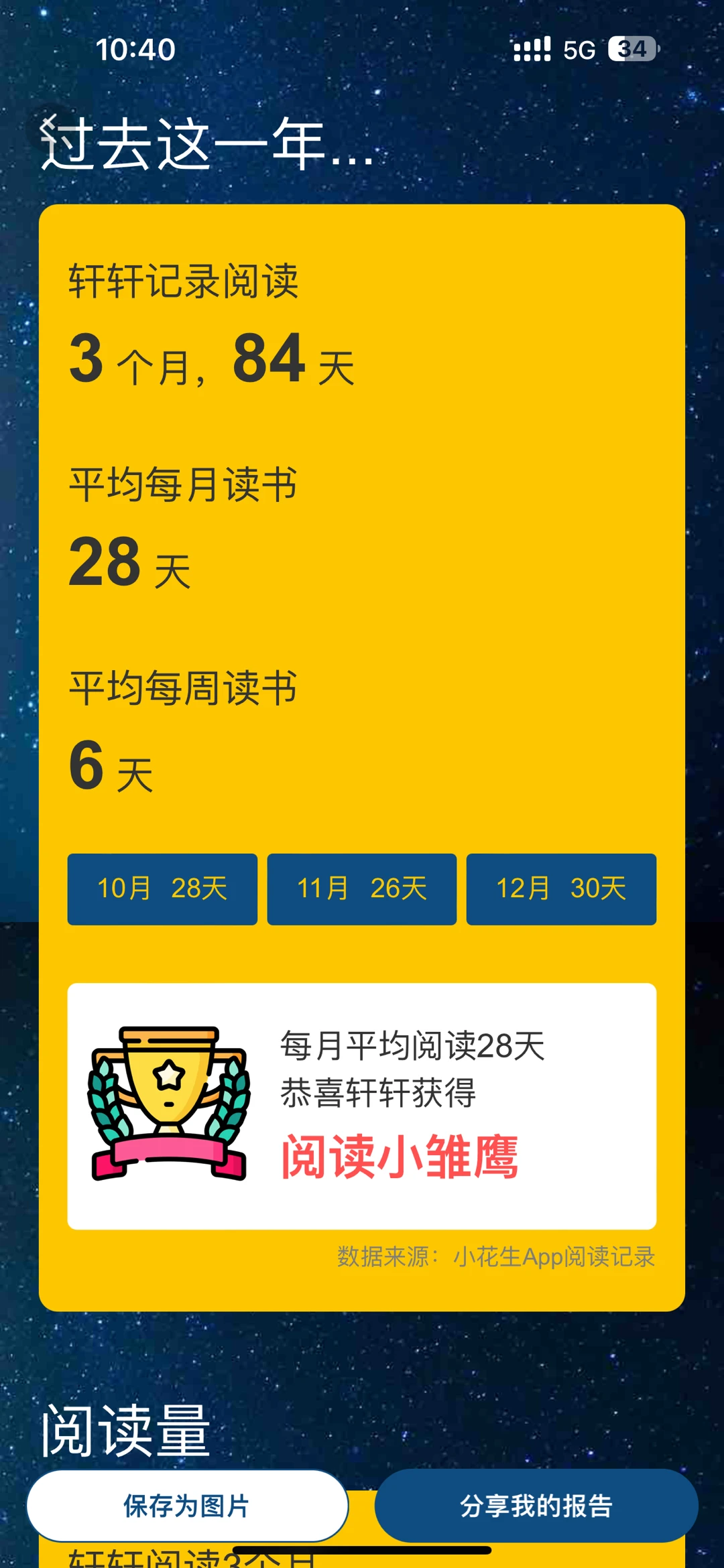Tap 分享我的报告 to share report
This screenshot has height=1568, width=724.
click(x=536, y=1506)
